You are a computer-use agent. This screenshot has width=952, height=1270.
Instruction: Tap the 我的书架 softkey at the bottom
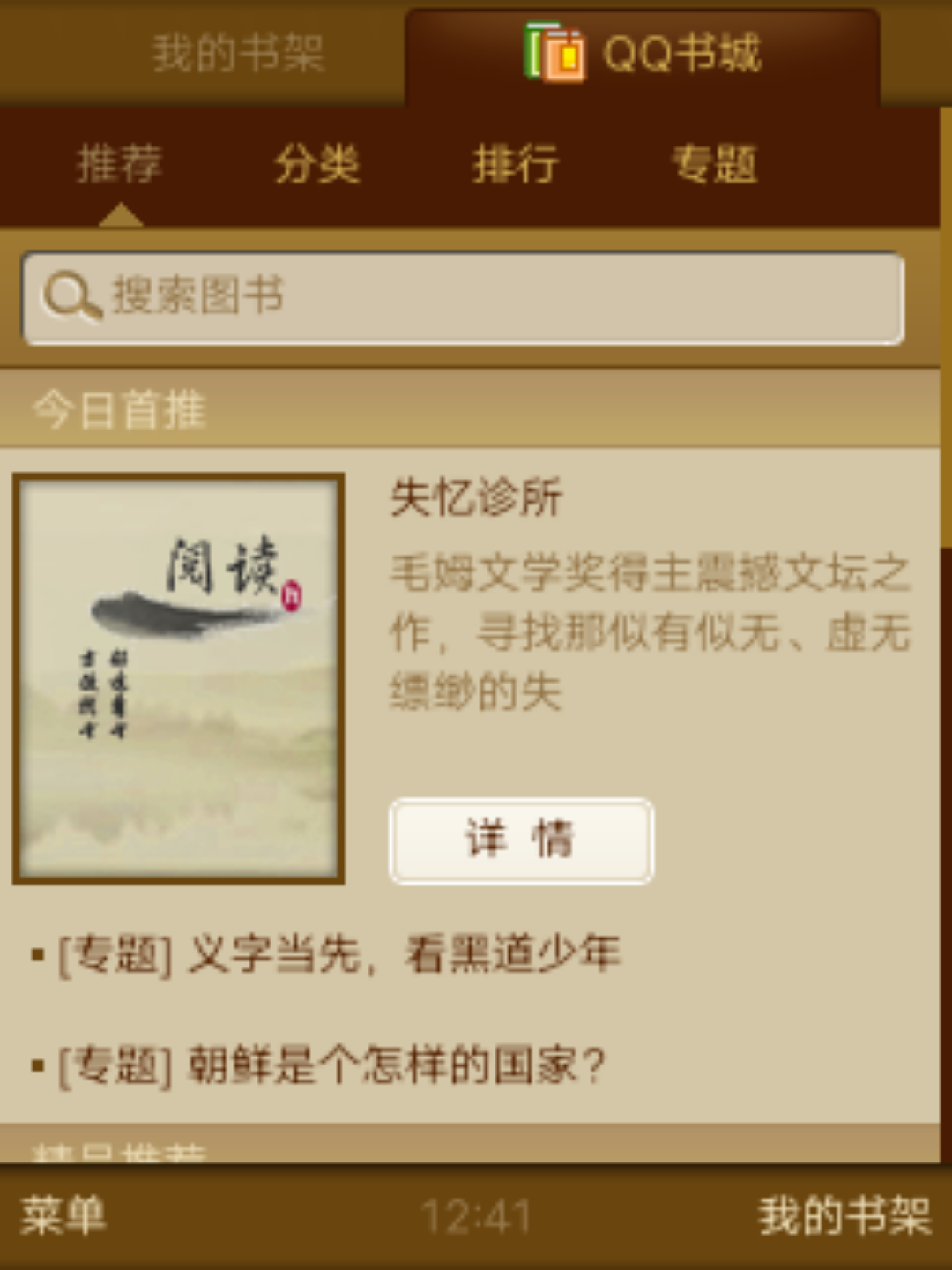tap(844, 1216)
